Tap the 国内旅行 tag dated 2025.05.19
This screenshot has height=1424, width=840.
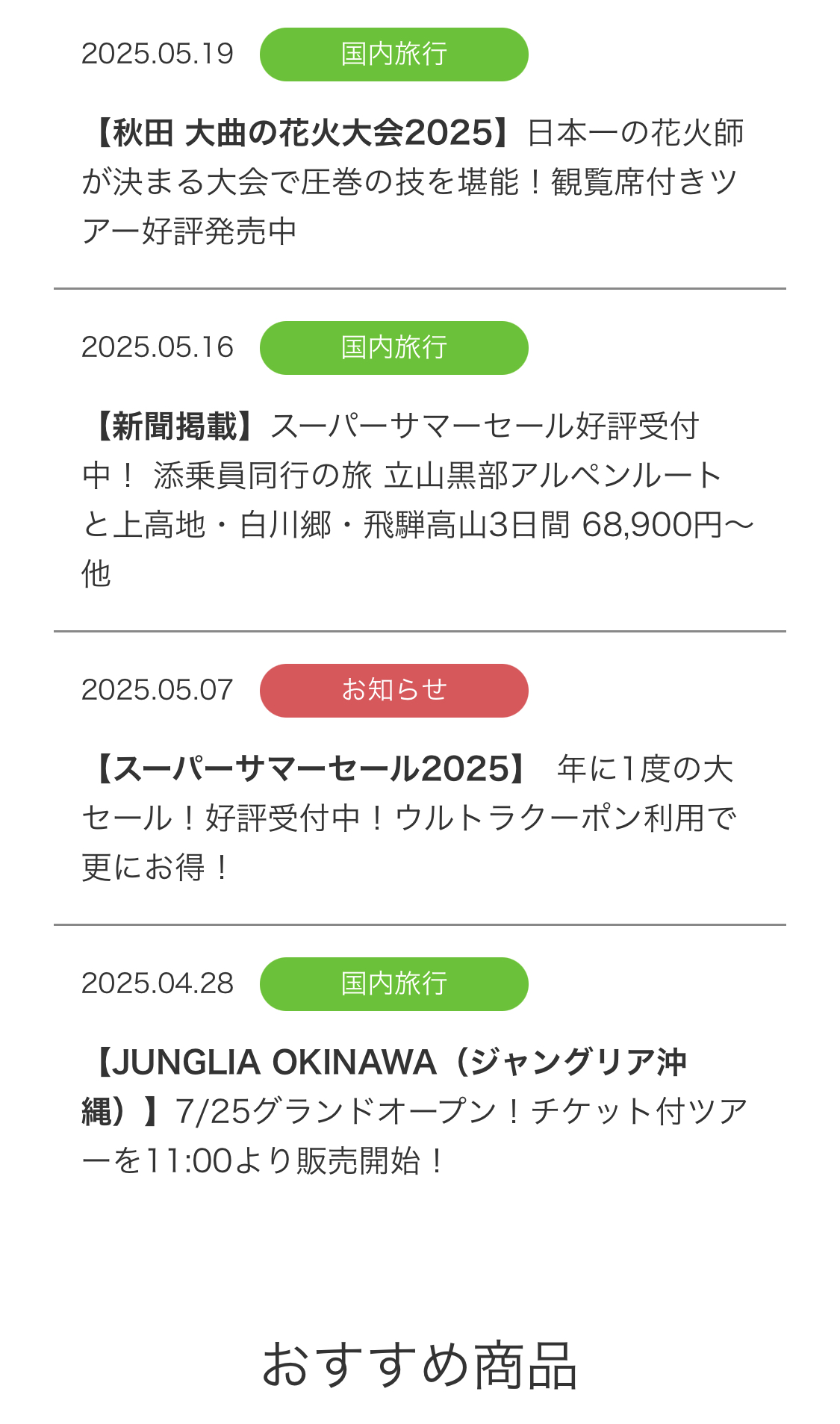coord(393,55)
